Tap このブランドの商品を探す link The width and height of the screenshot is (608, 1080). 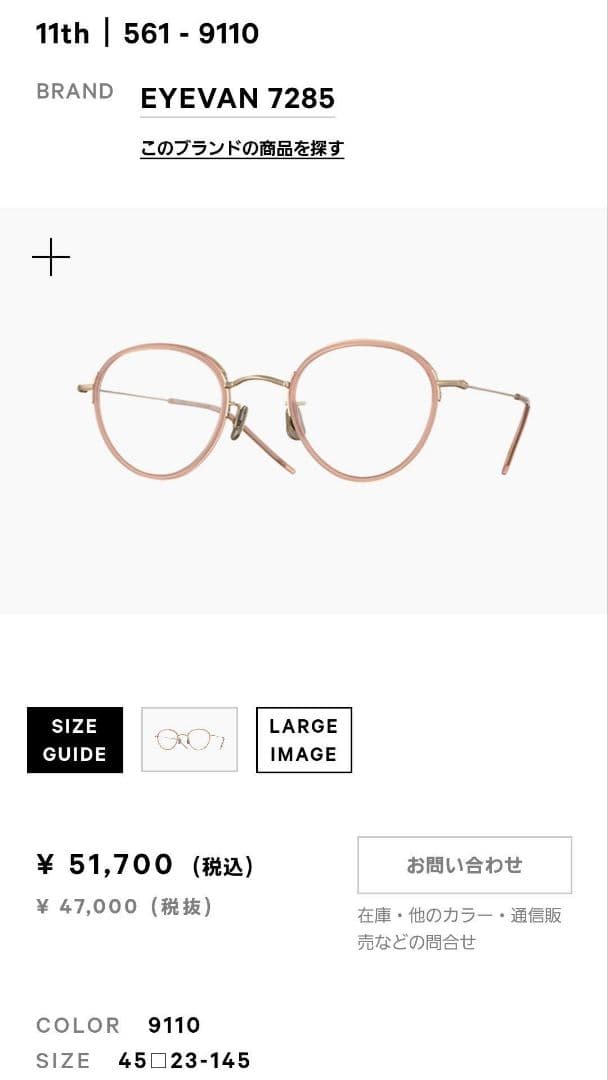point(242,149)
